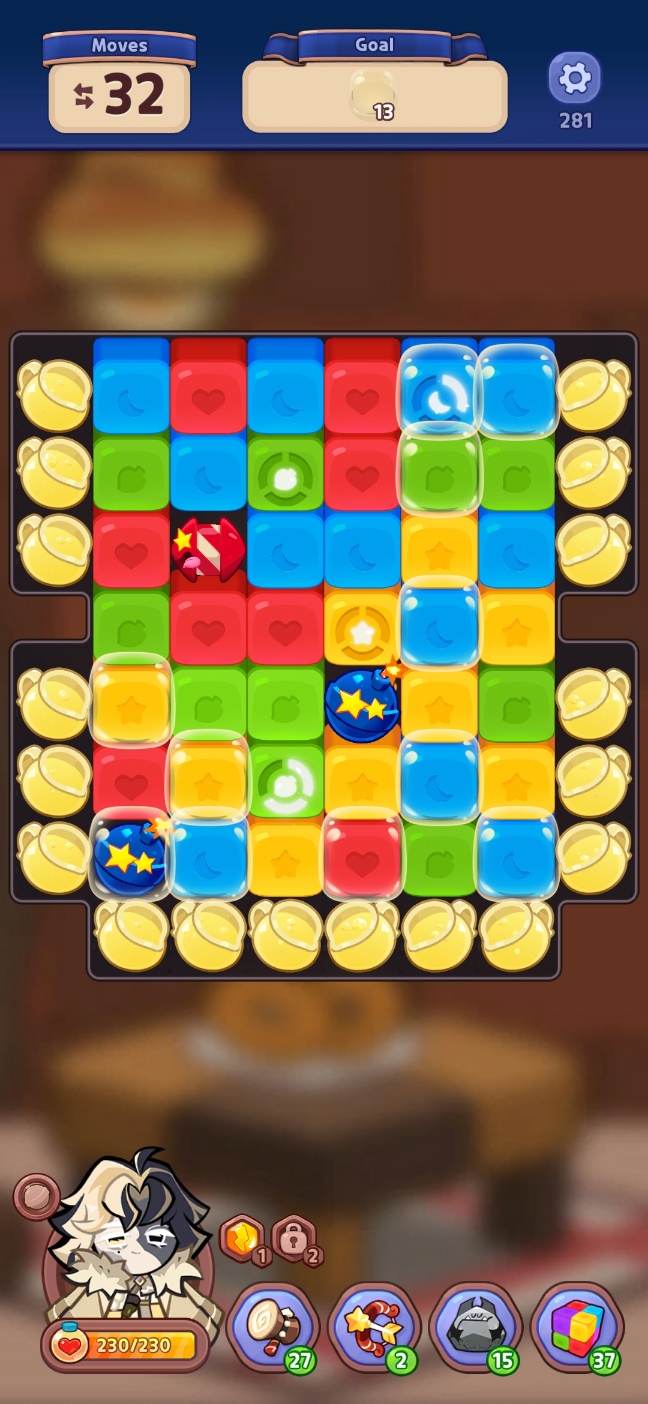Activate the grey booster with 15 left
648x1404 pixels.
(475, 1327)
